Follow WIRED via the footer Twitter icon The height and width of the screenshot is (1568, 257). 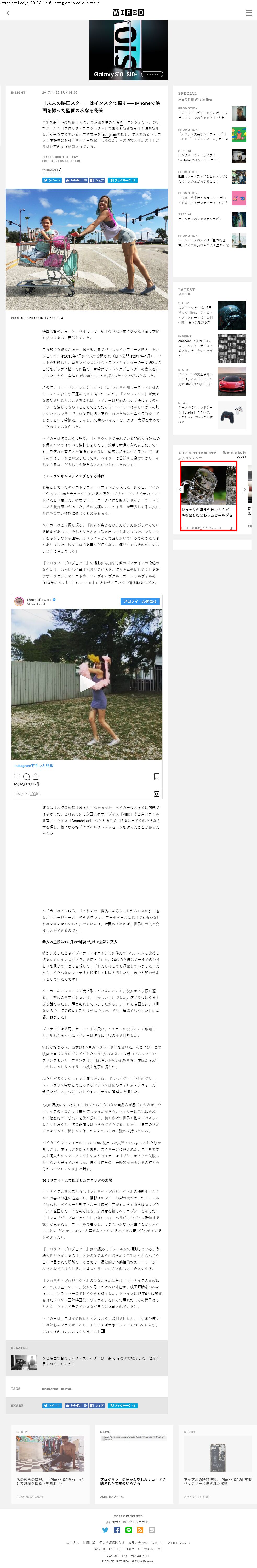[x=105, y=1530]
